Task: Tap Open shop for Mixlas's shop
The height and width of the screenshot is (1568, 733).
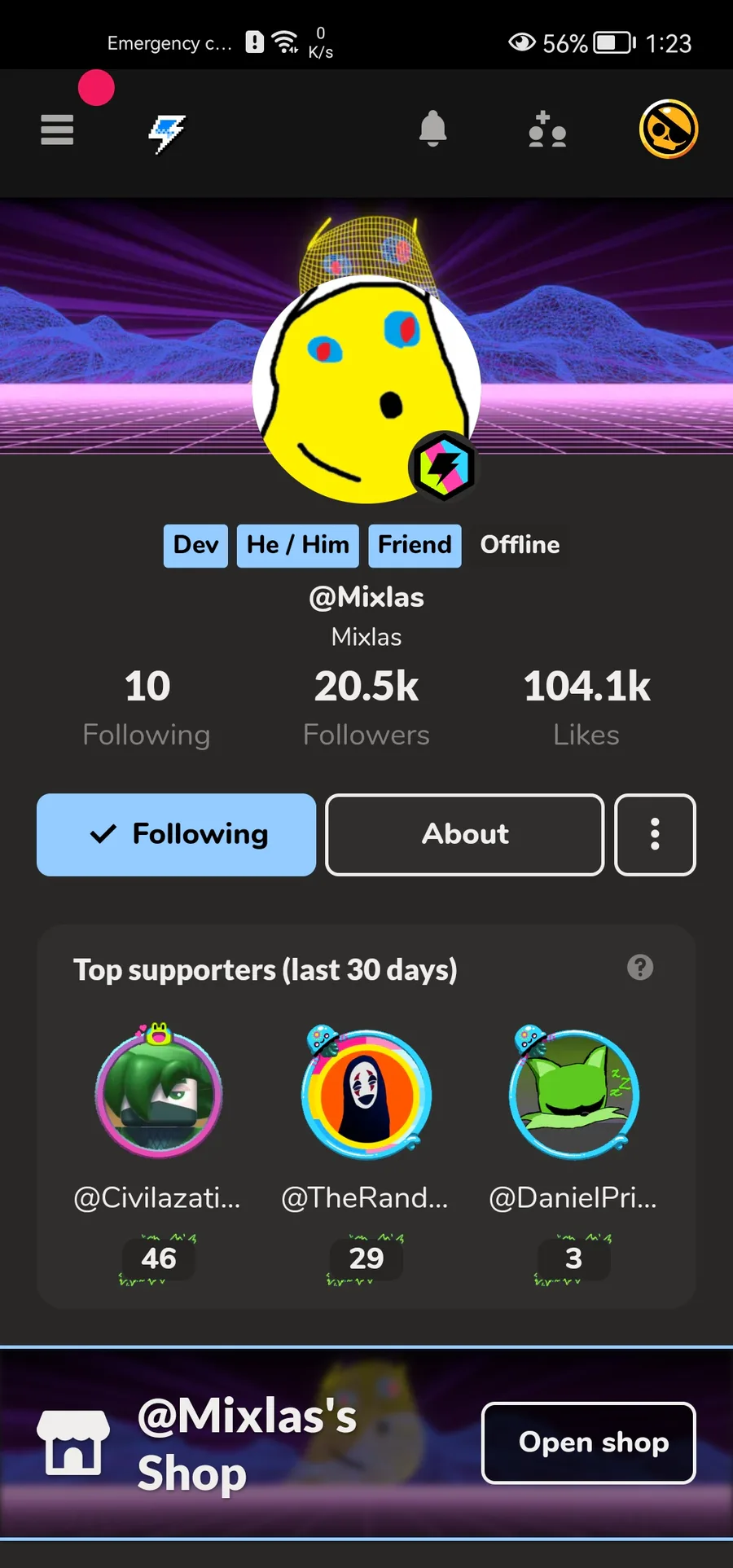Action: (x=588, y=1443)
